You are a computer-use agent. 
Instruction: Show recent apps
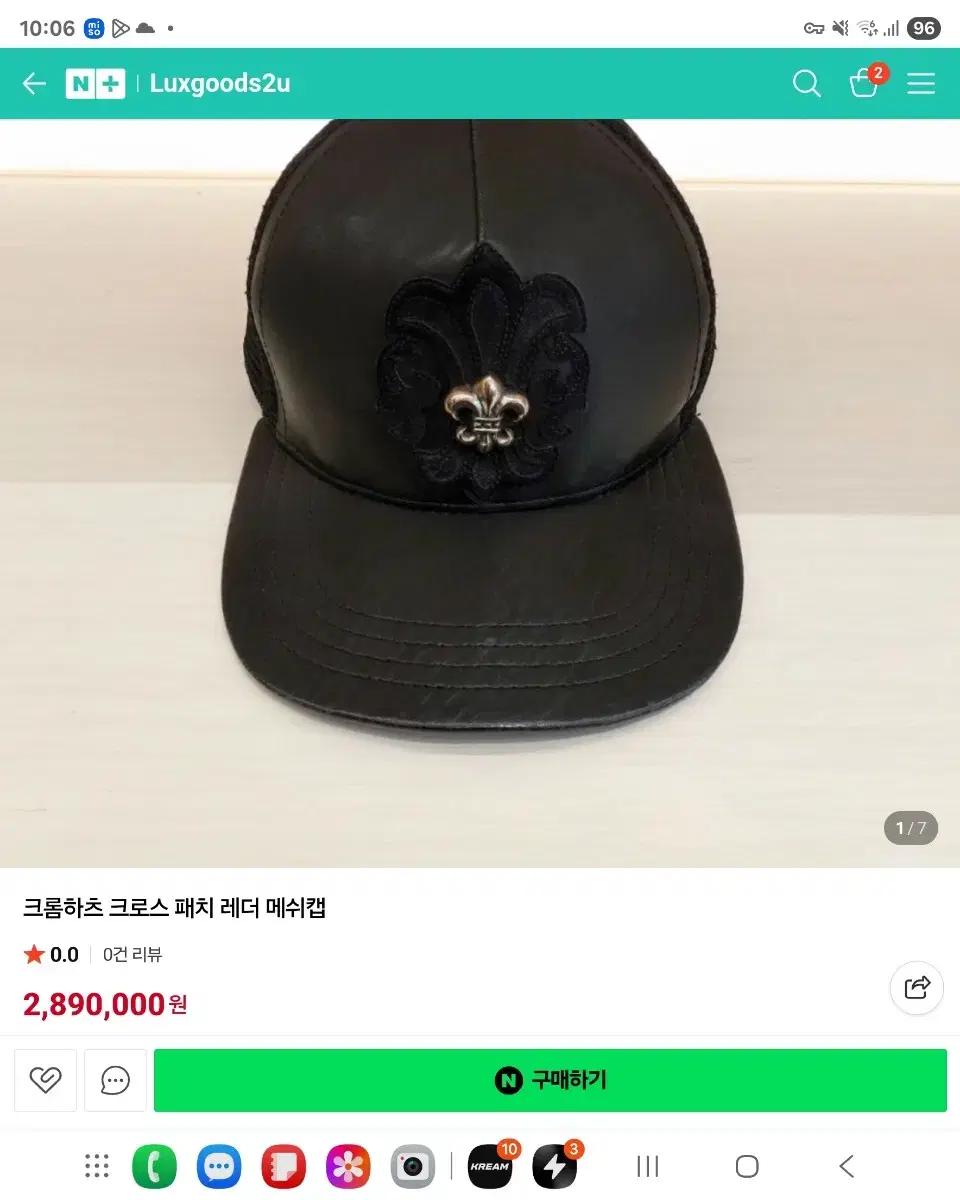(648, 1166)
